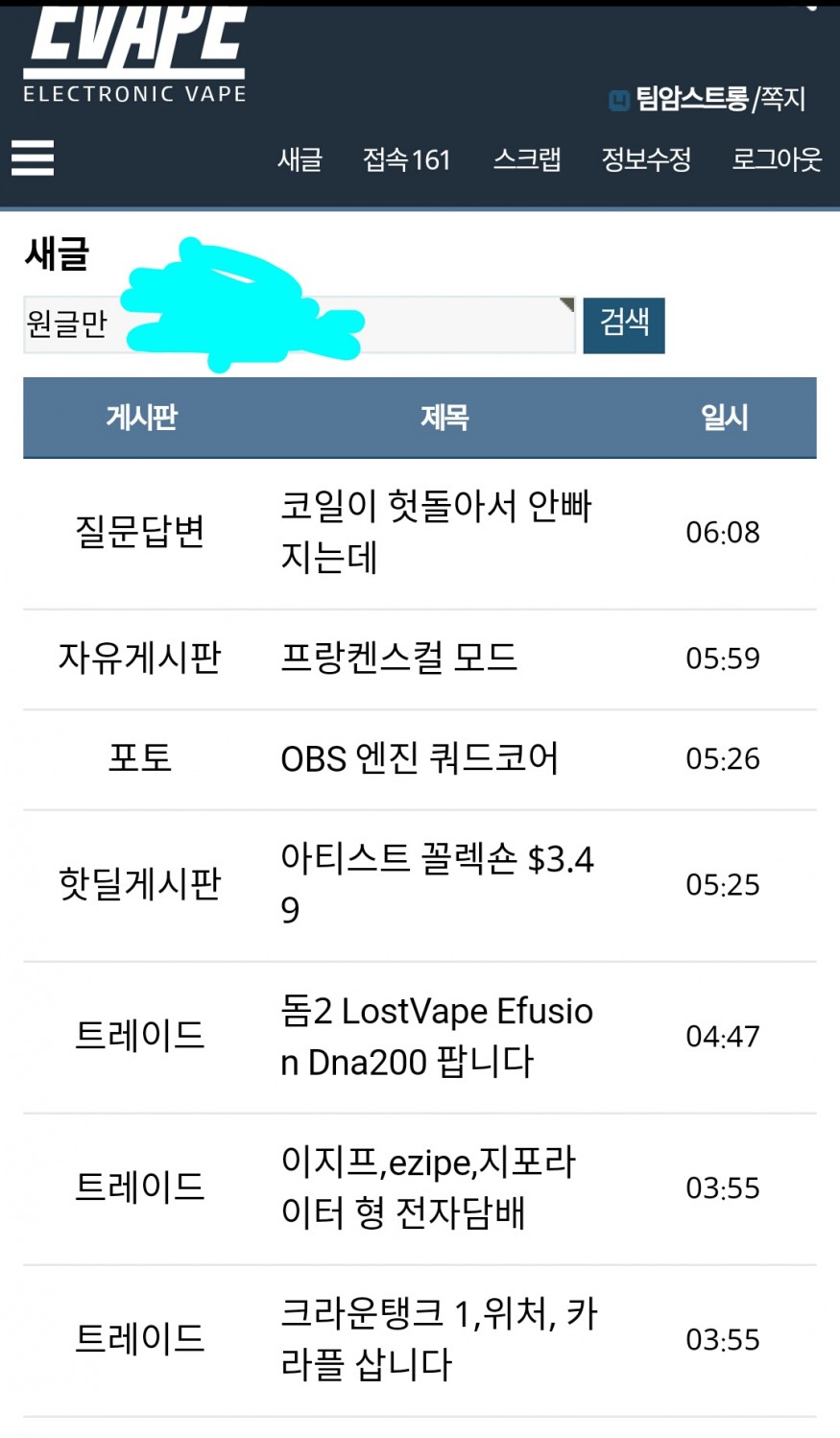Read post 이지프,ezipe,지포라이터 형 전자담배
This screenshot has height=1438, width=840.
pos(428,1188)
